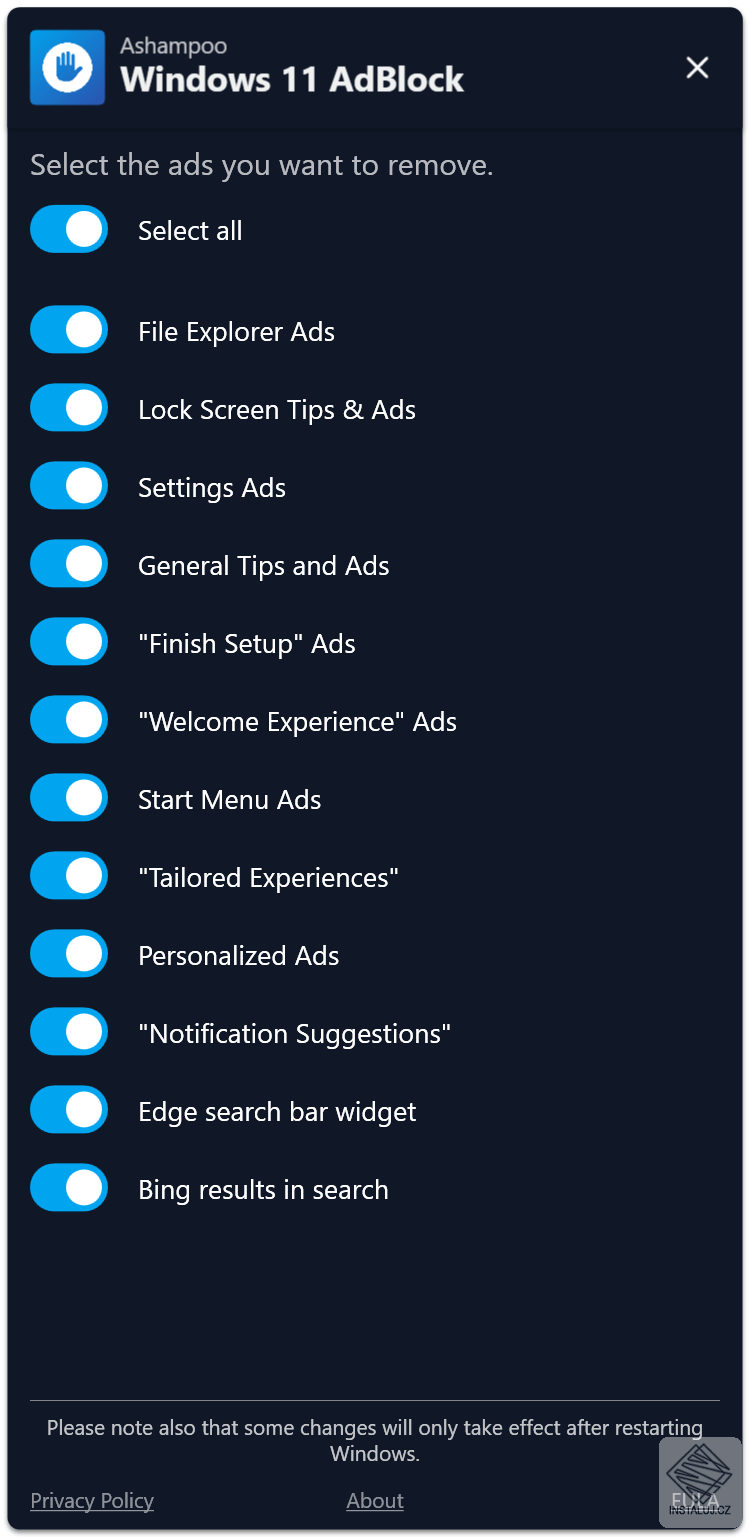The width and height of the screenshot is (750, 1537).
Task: Turn off "Tailored Experiences" toggle
Action: pyautogui.click(x=69, y=877)
